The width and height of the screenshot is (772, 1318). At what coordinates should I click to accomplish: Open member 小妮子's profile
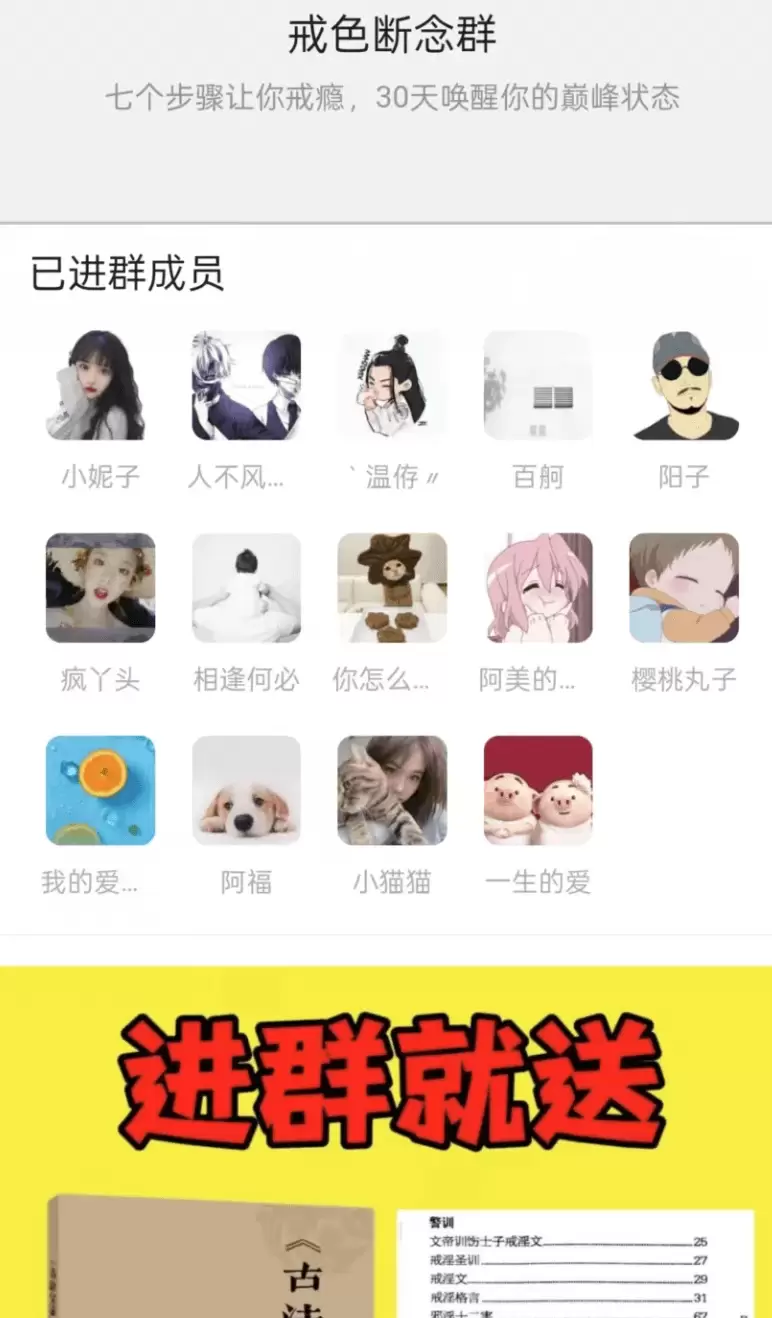pos(100,386)
